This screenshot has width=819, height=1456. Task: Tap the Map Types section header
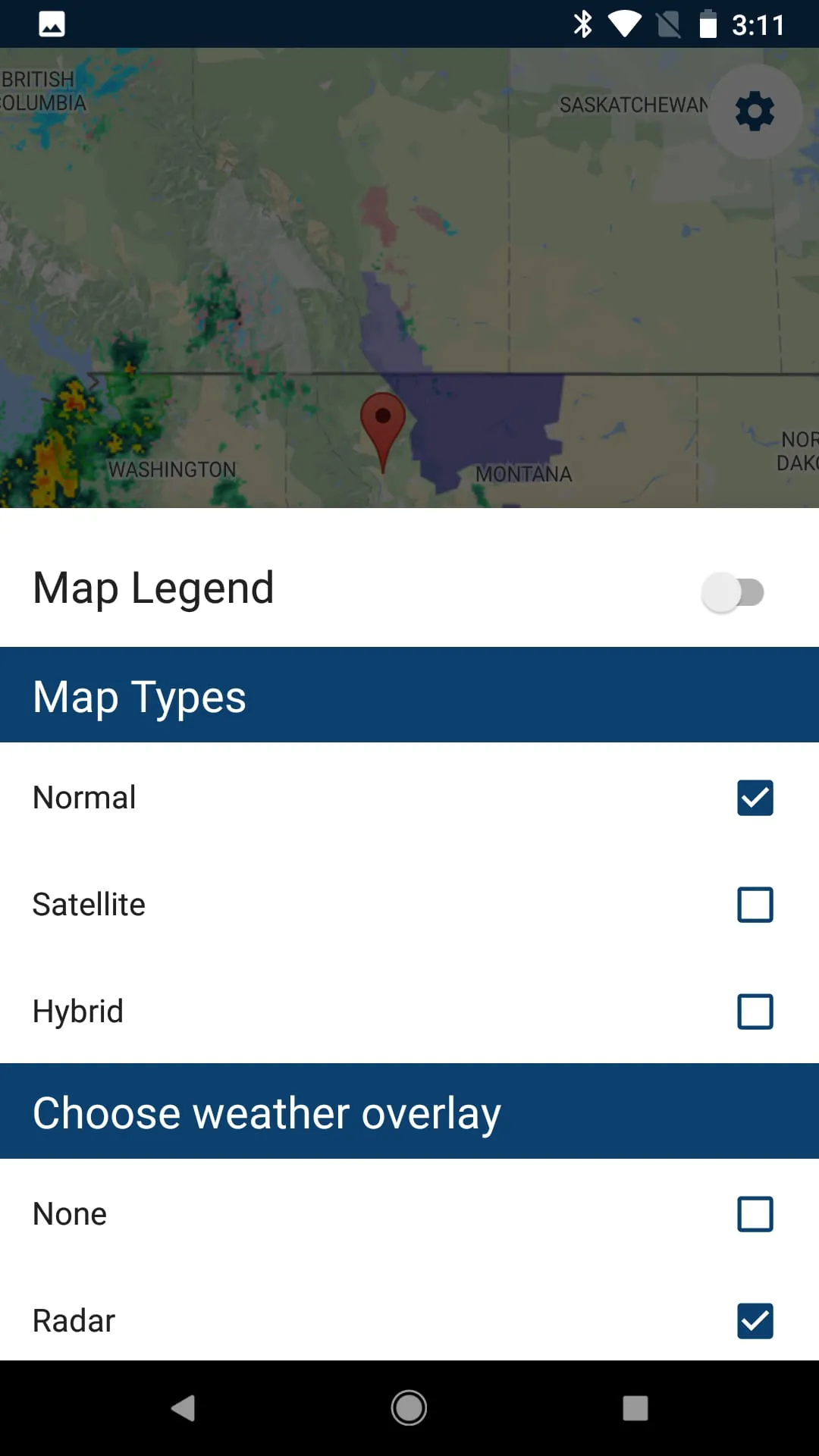click(x=139, y=695)
